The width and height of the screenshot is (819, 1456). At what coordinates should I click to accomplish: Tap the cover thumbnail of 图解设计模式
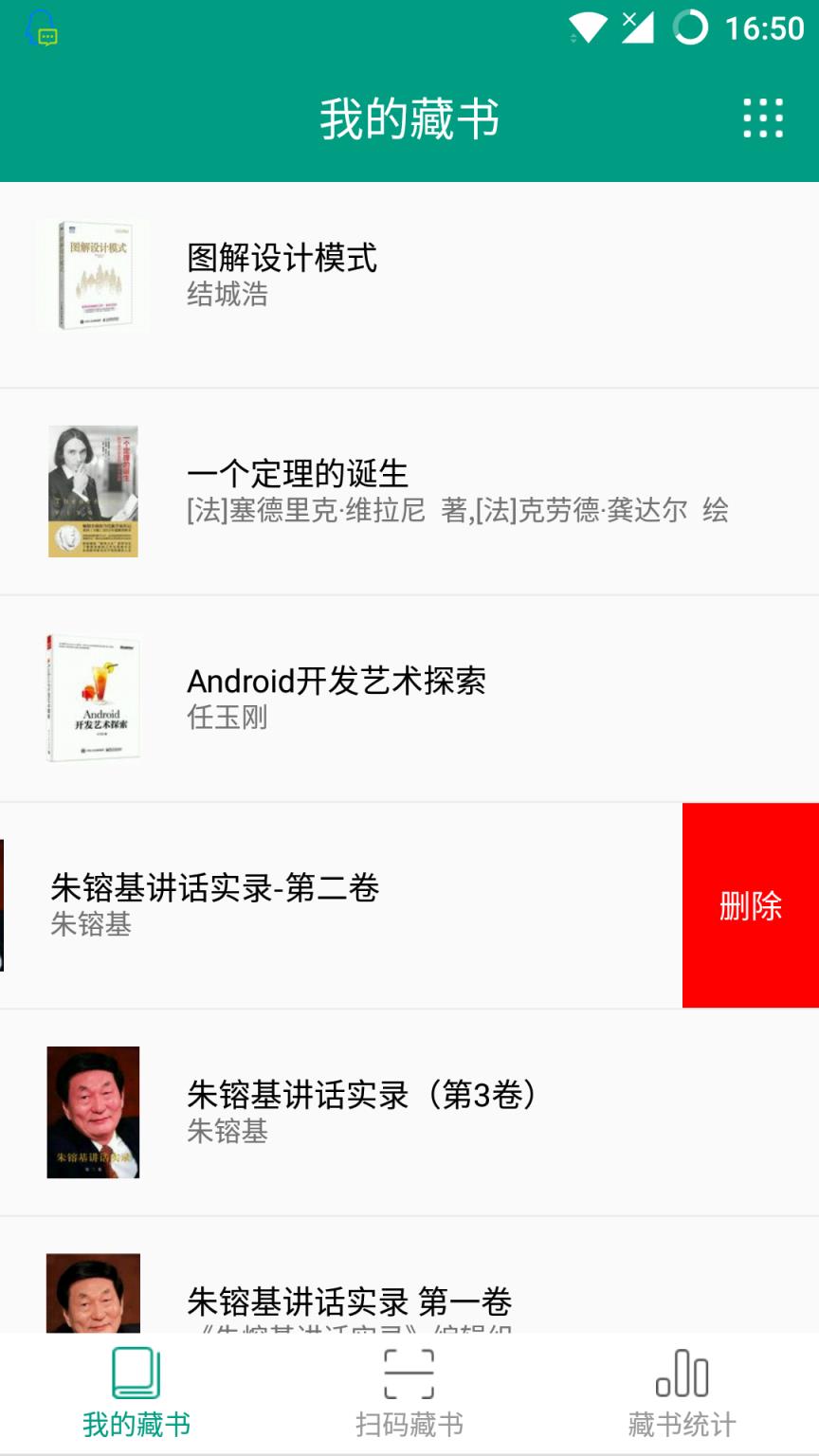[x=92, y=275]
